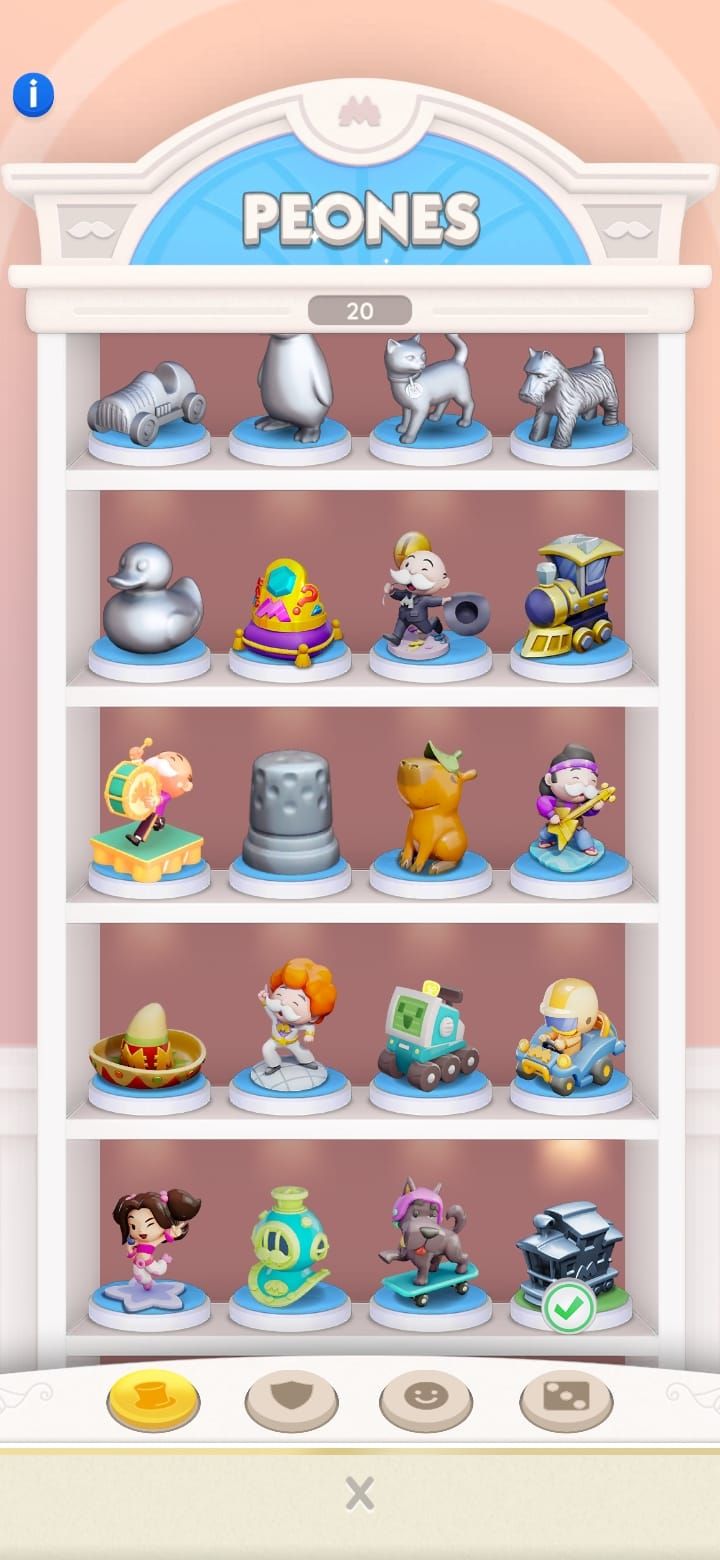Screen dimensions: 720x1560
Task: Open the blue info icon
Action: (x=33, y=95)
